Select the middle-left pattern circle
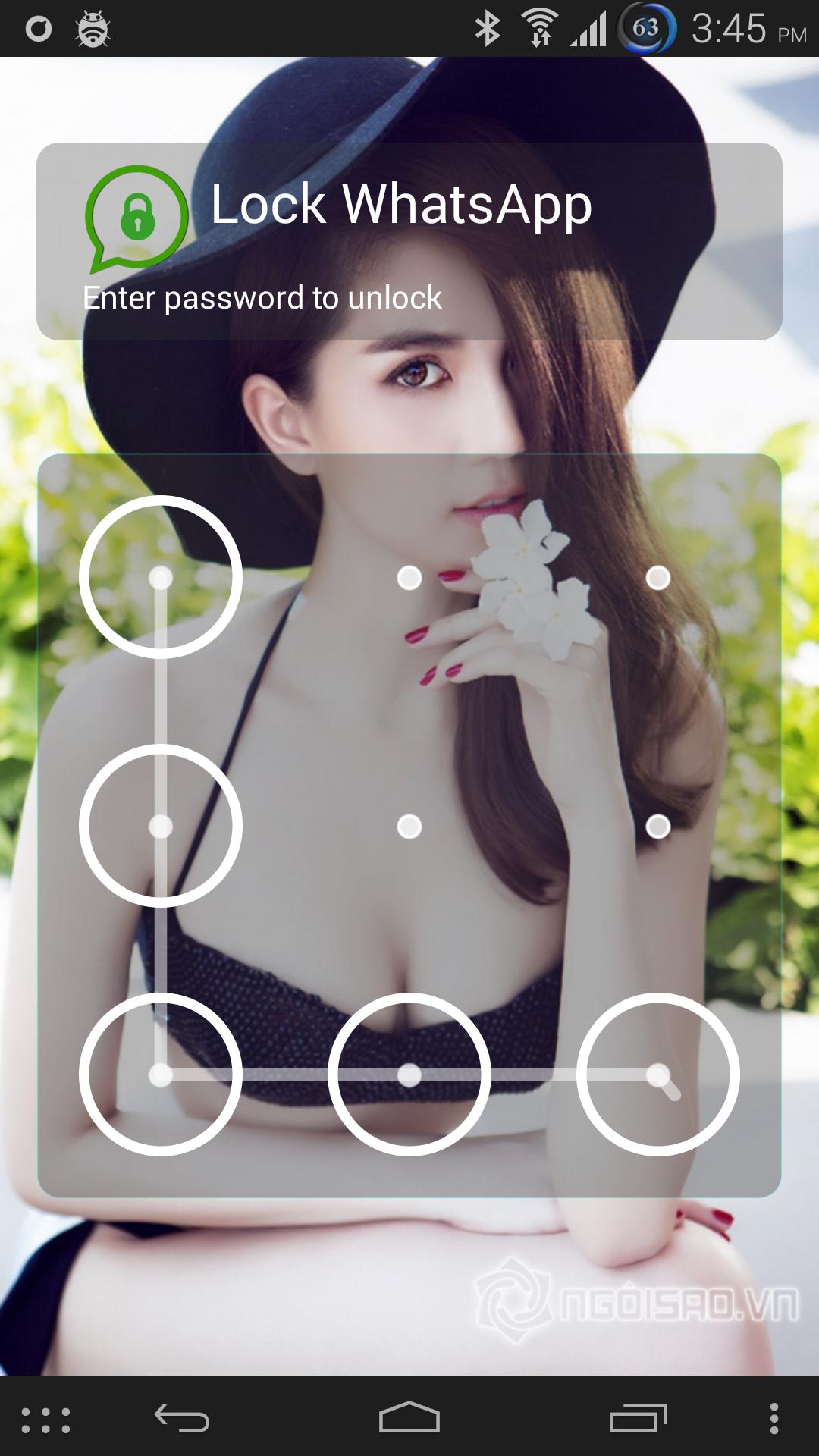This screenshot has width=819, height=1456. (161, 825)
